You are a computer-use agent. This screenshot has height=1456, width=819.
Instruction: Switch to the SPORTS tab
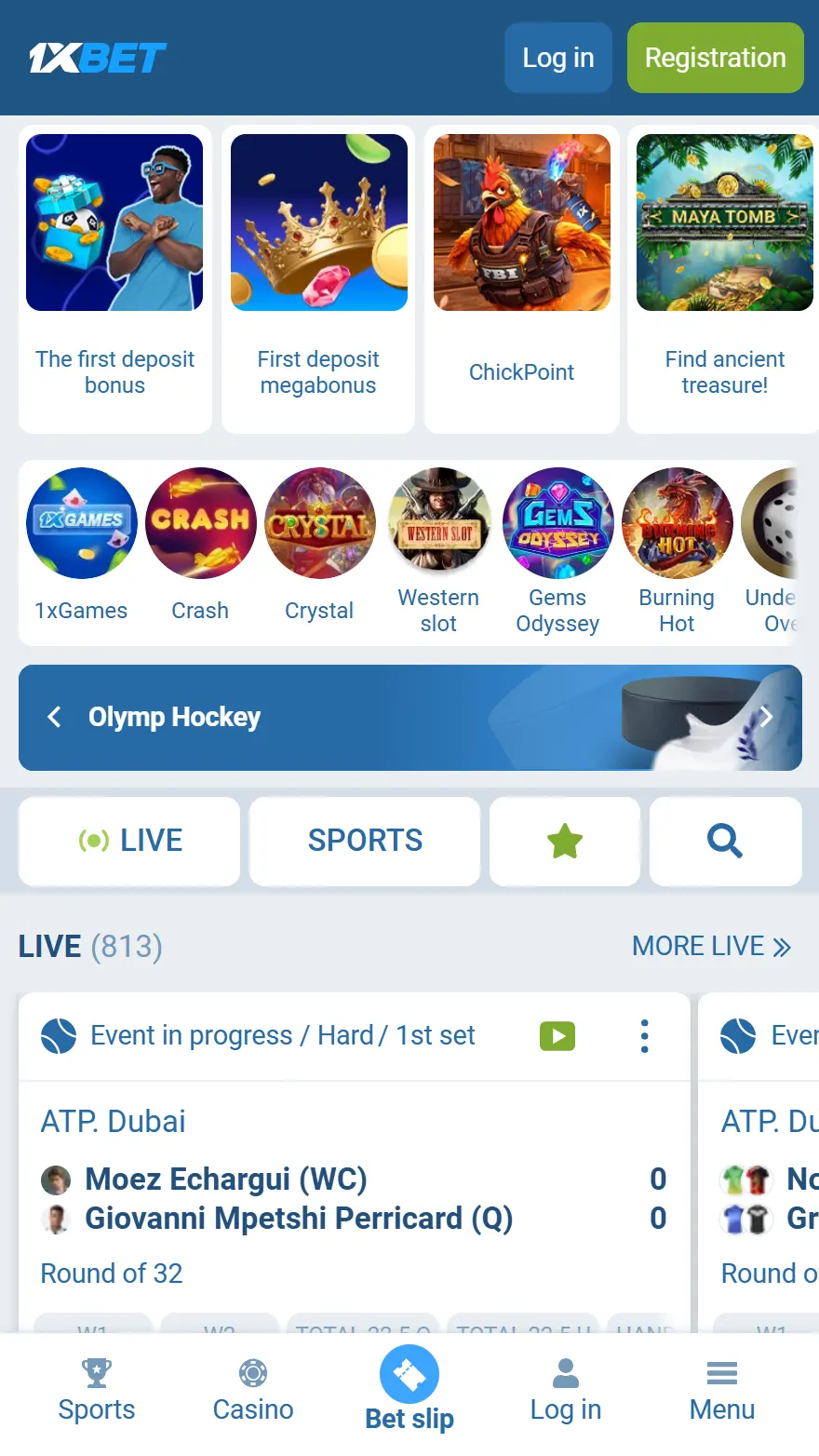point(364,841)
